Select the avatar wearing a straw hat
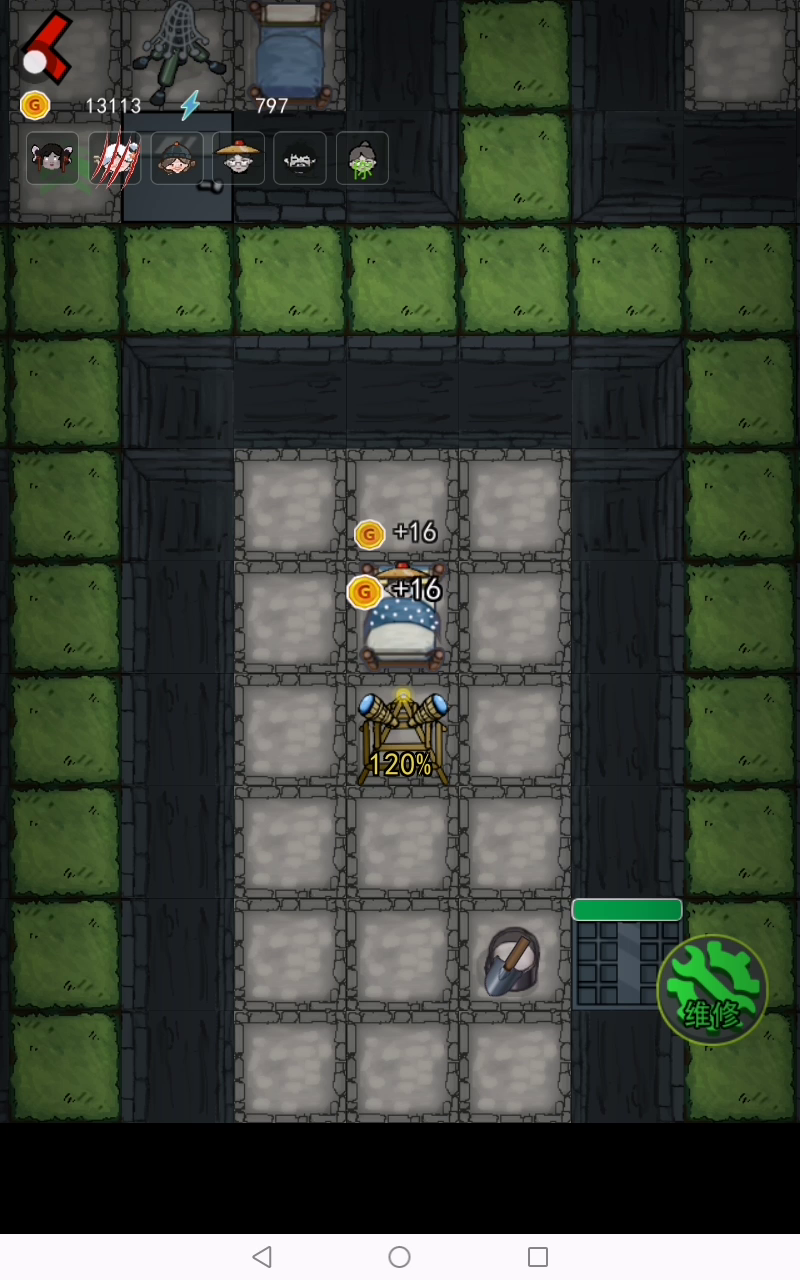Viewport: 800px width, 1280px height. tap(238, 158)
